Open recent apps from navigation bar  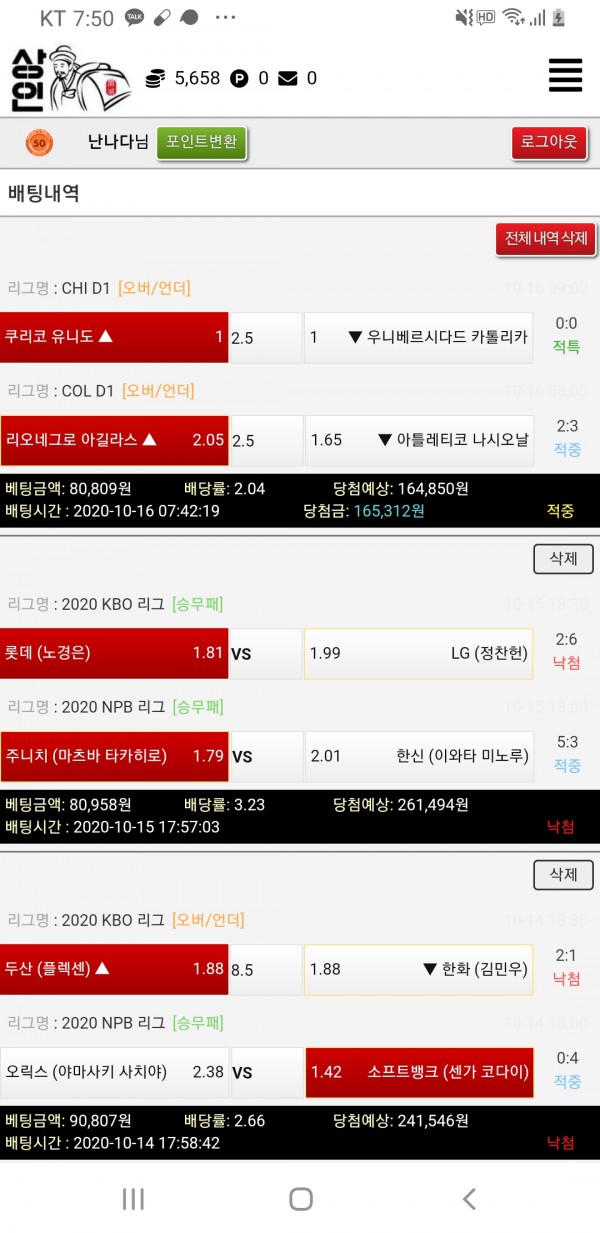(132, 1199)
